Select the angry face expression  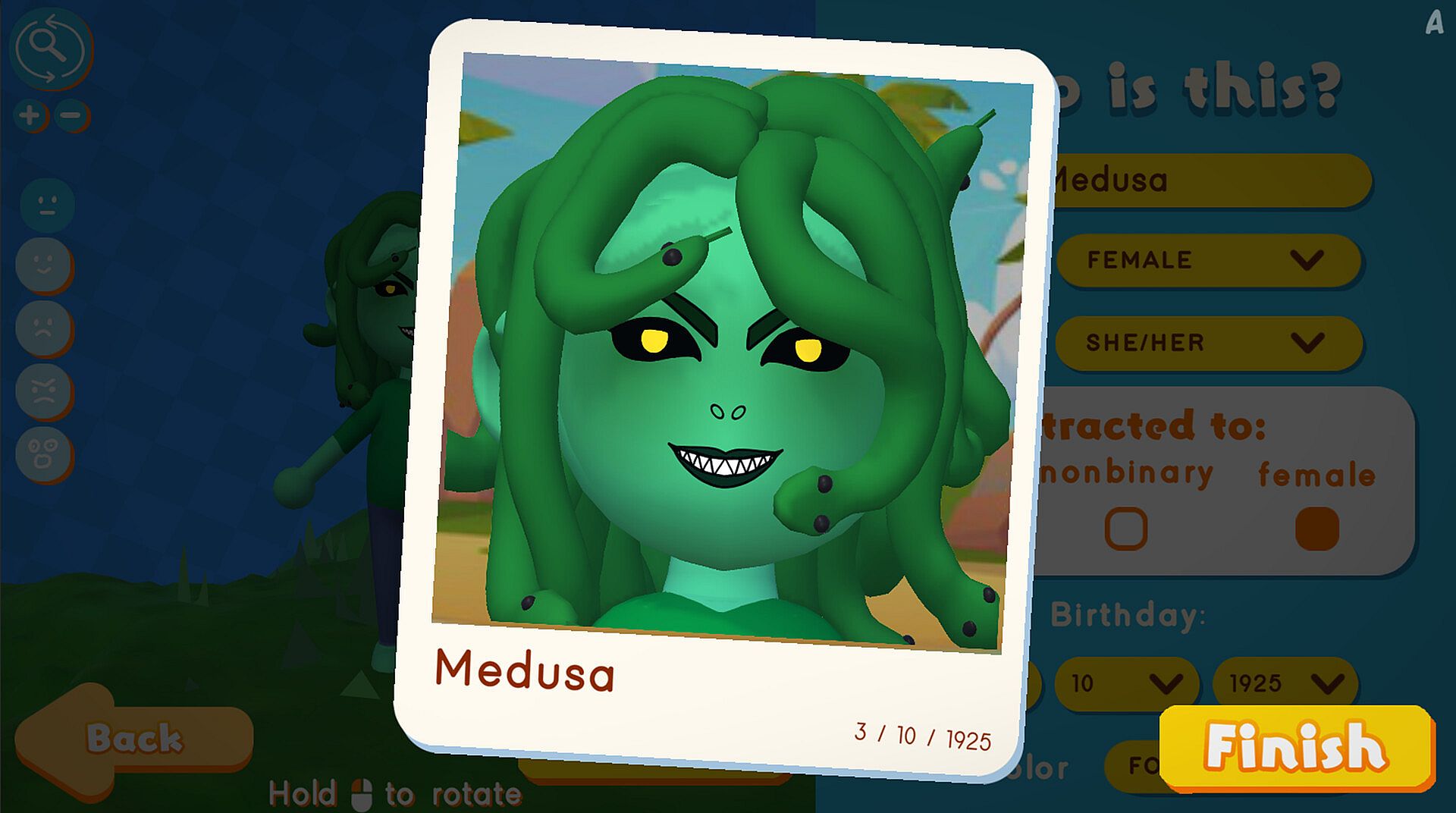(44, 391)
